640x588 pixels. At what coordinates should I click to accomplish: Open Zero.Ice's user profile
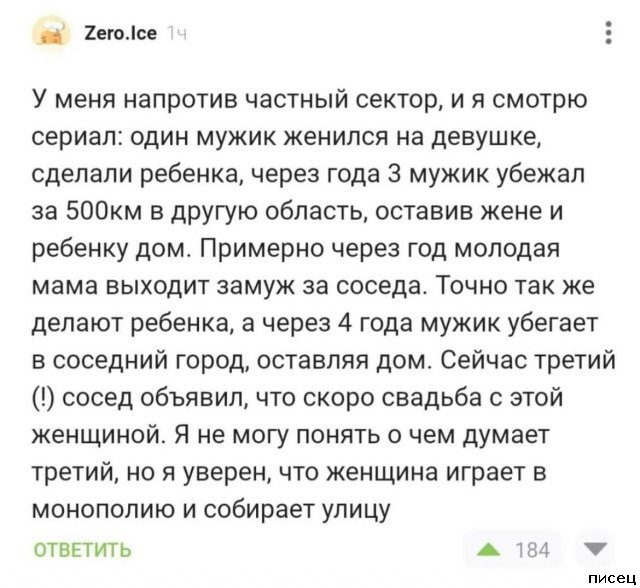[119, 33]
